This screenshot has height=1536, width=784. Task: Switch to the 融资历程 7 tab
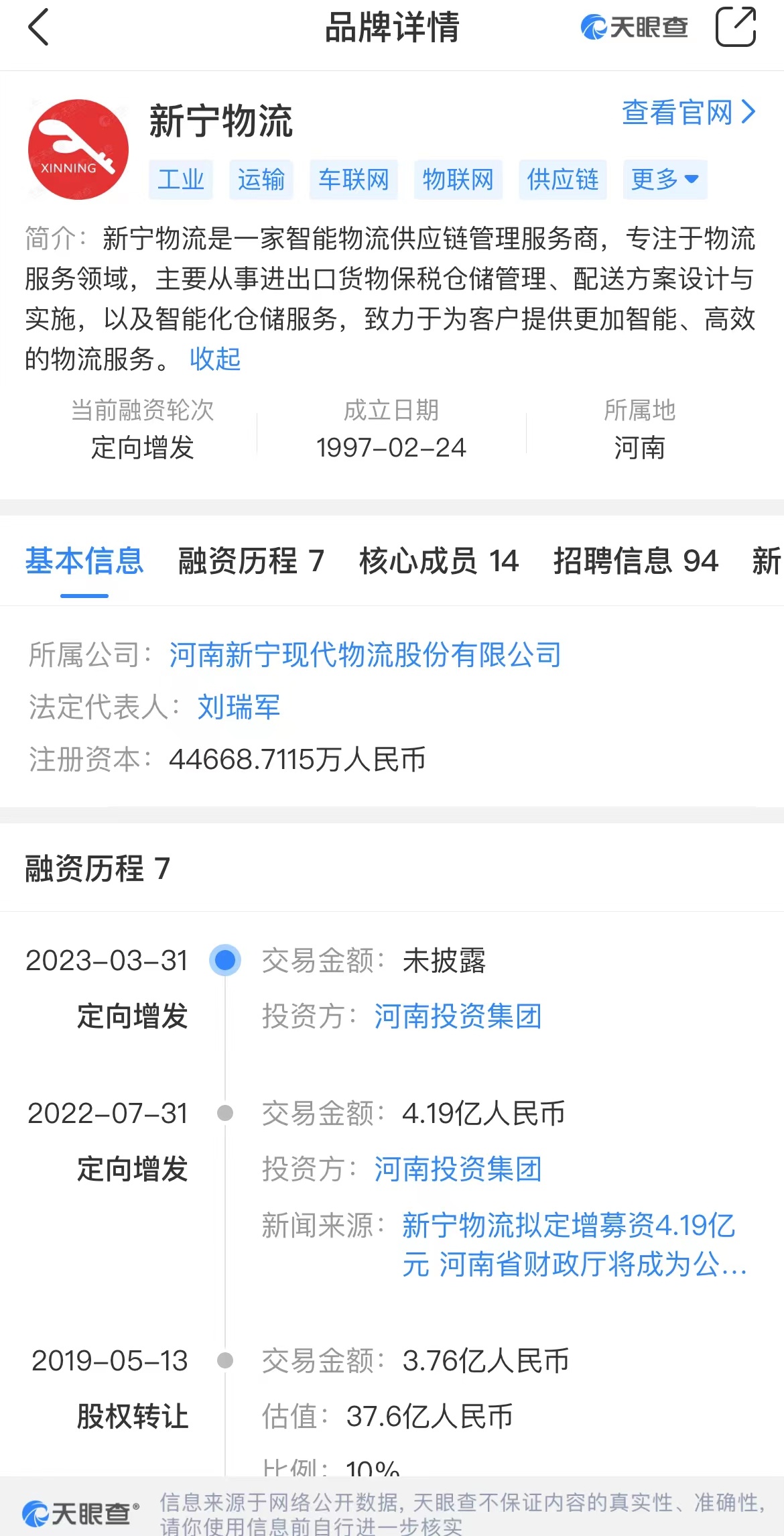pos(251,560)
